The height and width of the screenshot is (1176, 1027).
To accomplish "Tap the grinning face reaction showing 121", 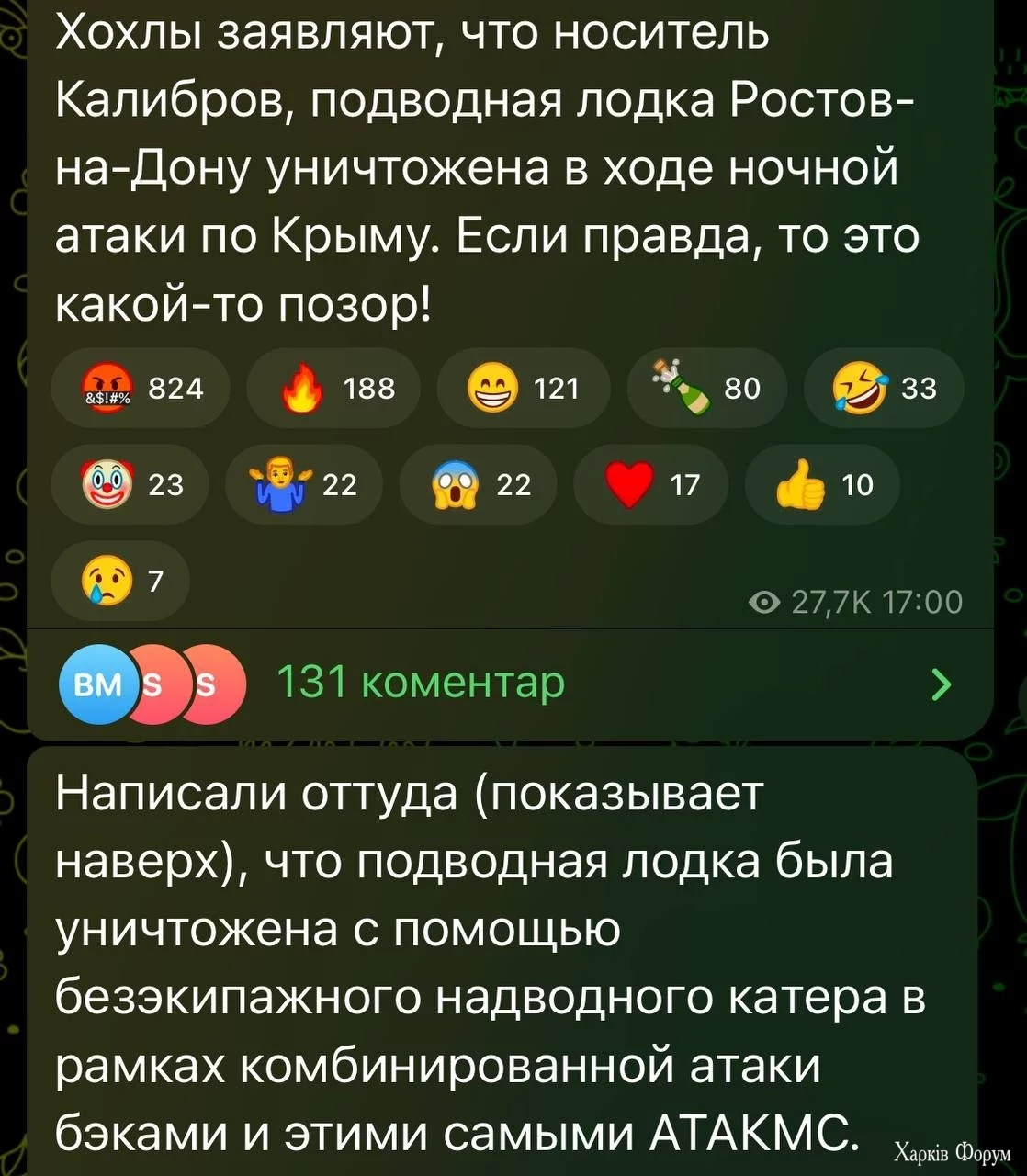I will point(524,389).
